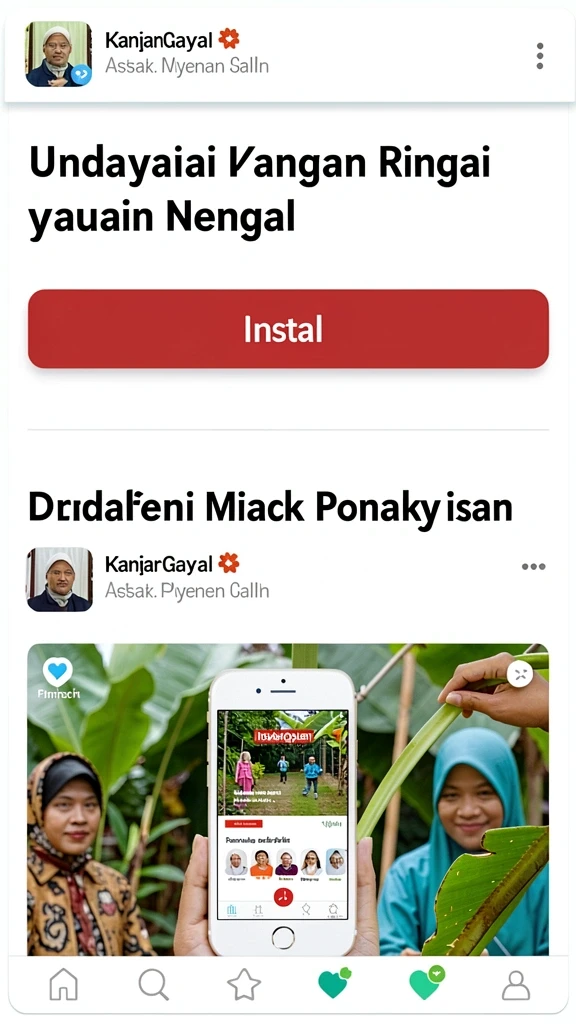The width and height of the screenshot is (576, 1024).
Task: Open the horizontal three-dot options on the post
Action: (534, 566)
